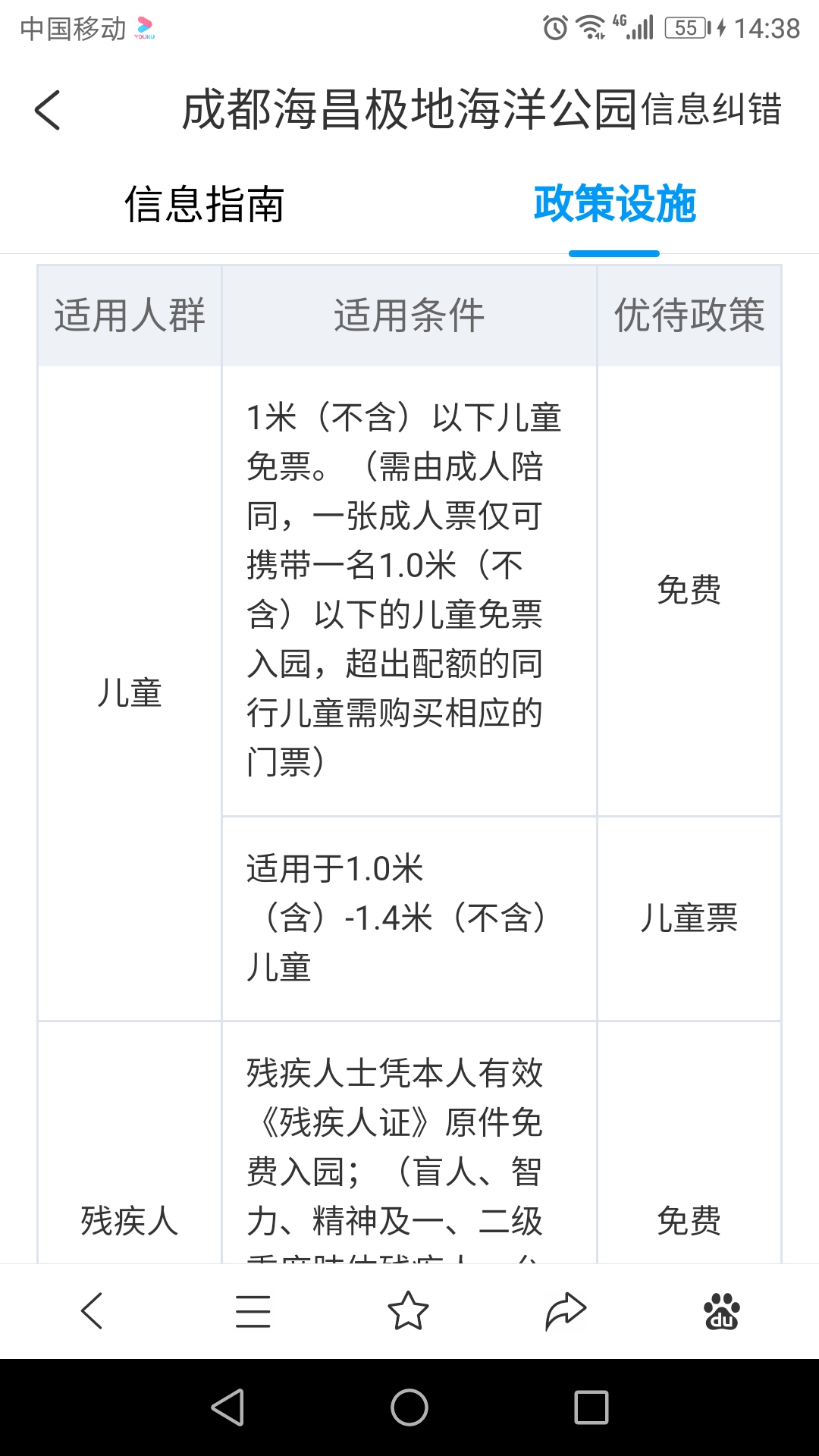Screen dimensions: 819x1456
Task: Open Baidu home via the paw icon
Action: 722,1311
